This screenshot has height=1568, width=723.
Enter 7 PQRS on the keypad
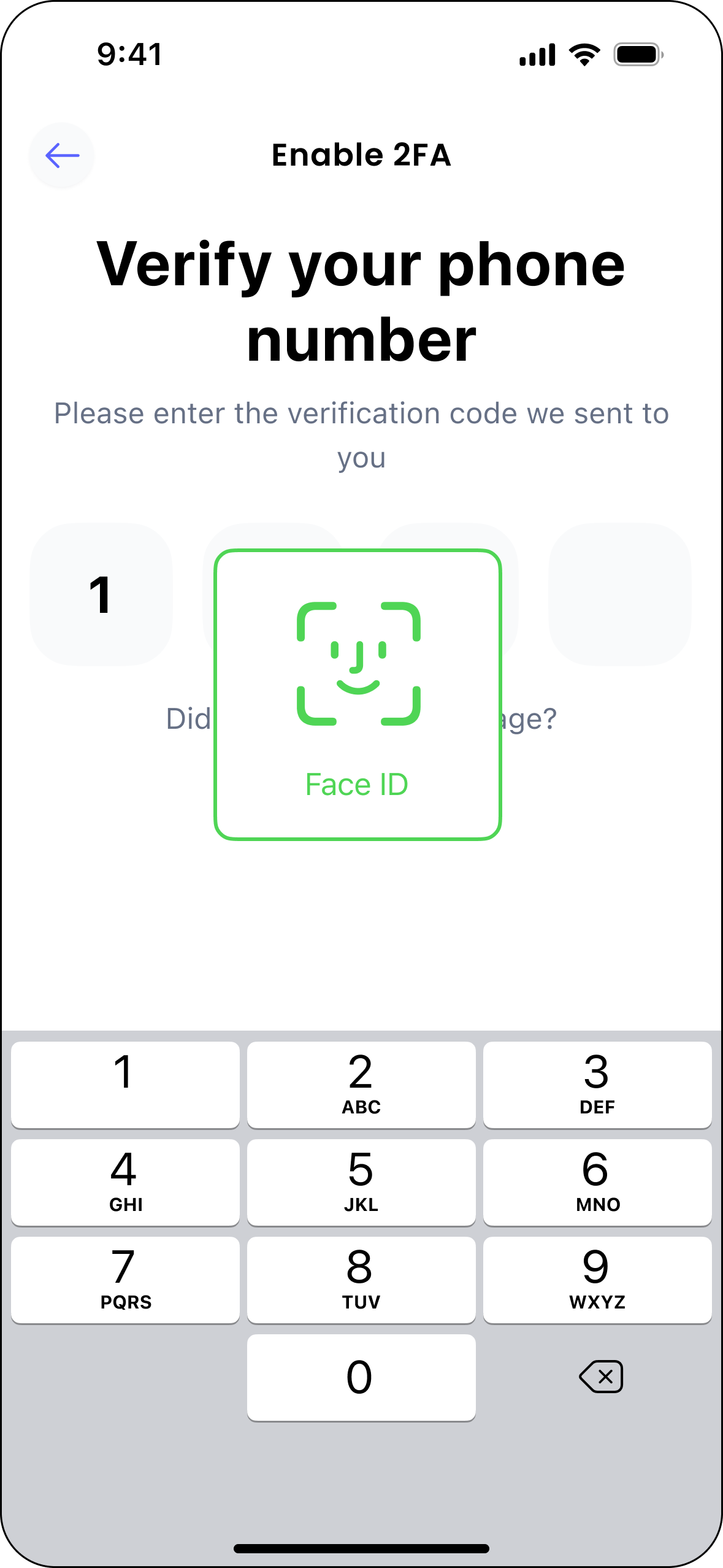(125, 1280)
